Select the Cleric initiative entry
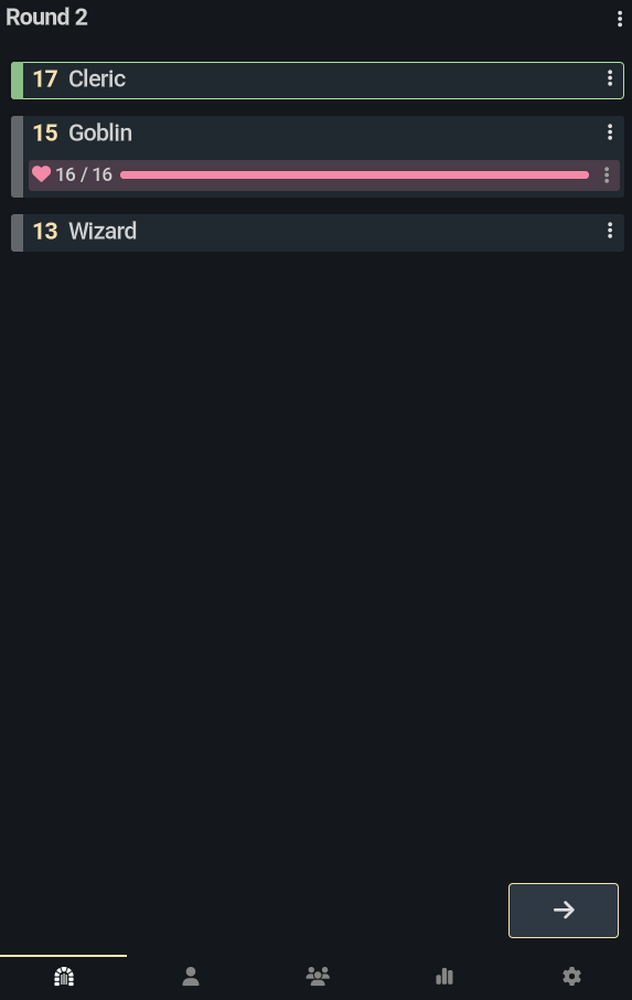The width and height of the screenshot is (632, 1000). click(x=300, y=80)
